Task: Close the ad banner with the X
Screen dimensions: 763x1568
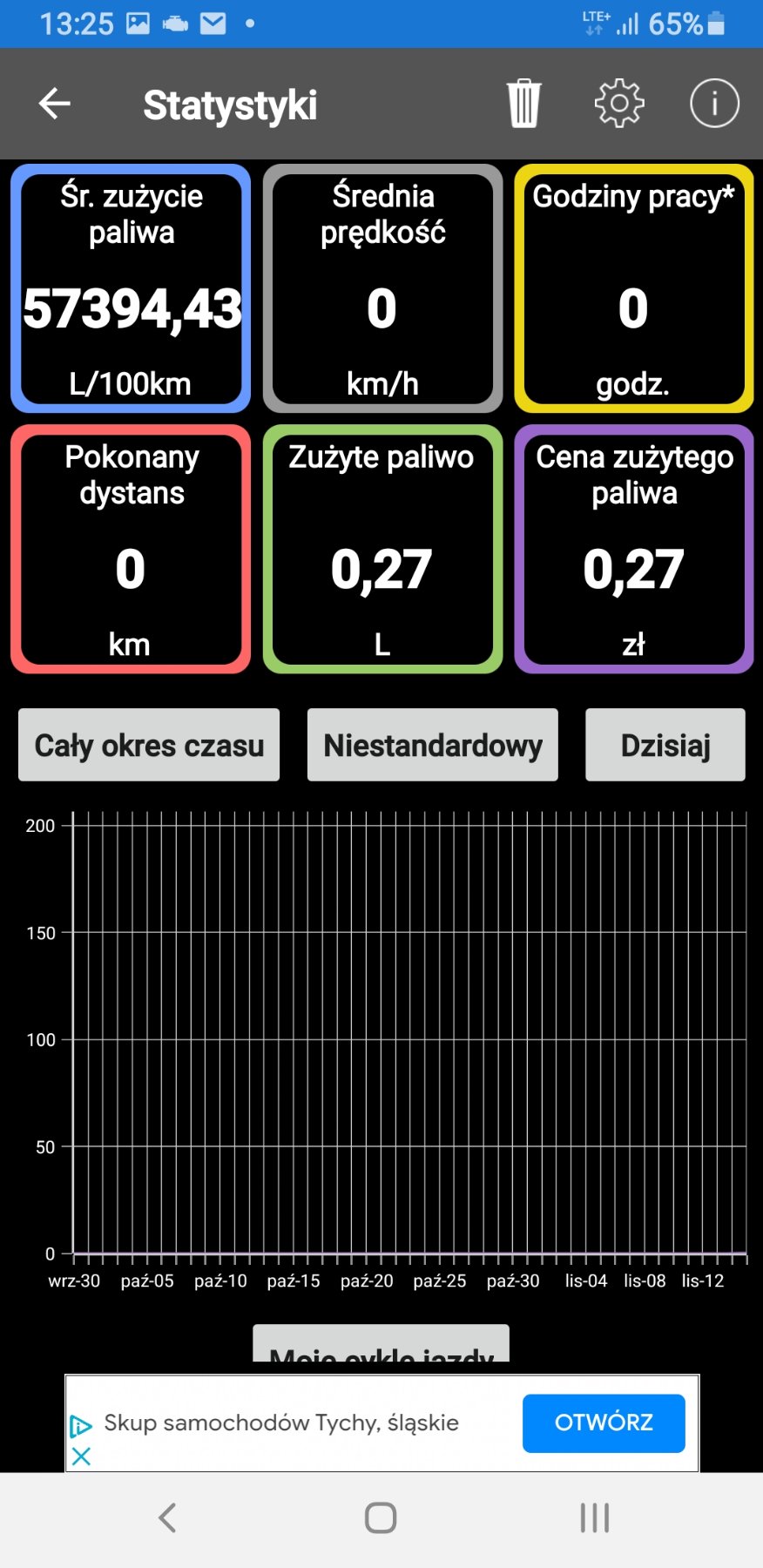Action: [x=81, y=1456]
